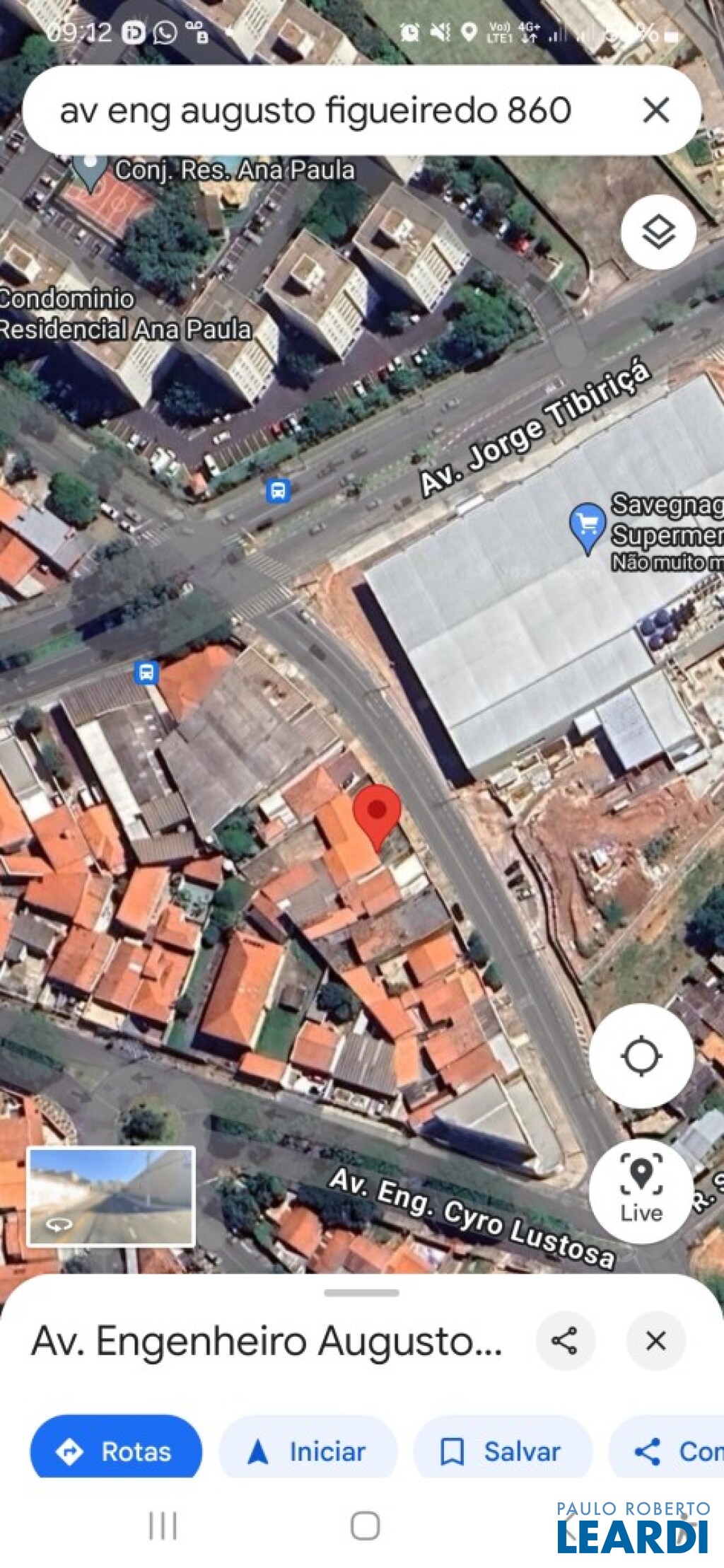The image size is (724, 1568).
Task: Share this address using the share icon
Action: [565, 1340]
